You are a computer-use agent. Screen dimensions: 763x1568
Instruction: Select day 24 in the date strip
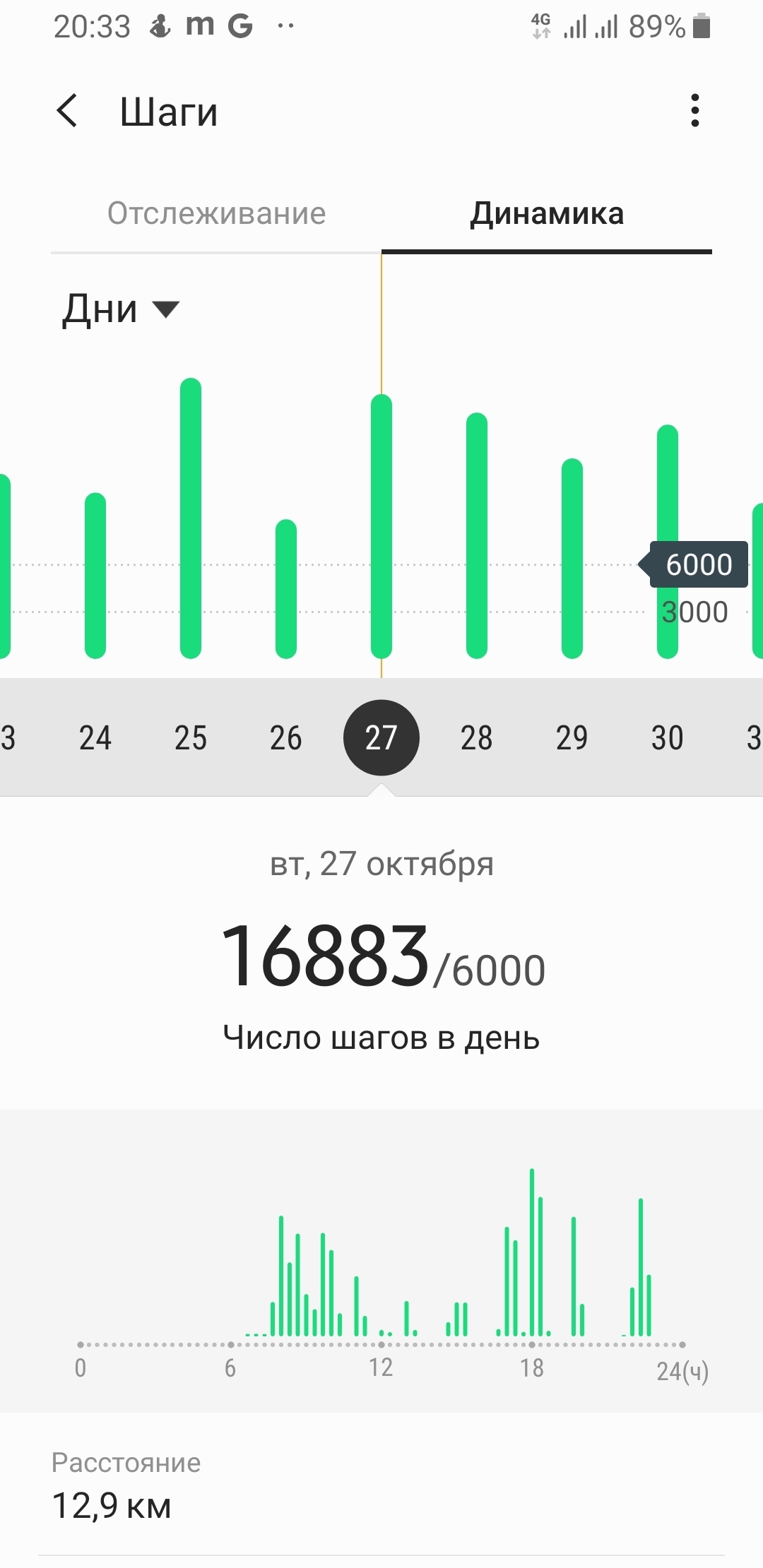[95, 738]
